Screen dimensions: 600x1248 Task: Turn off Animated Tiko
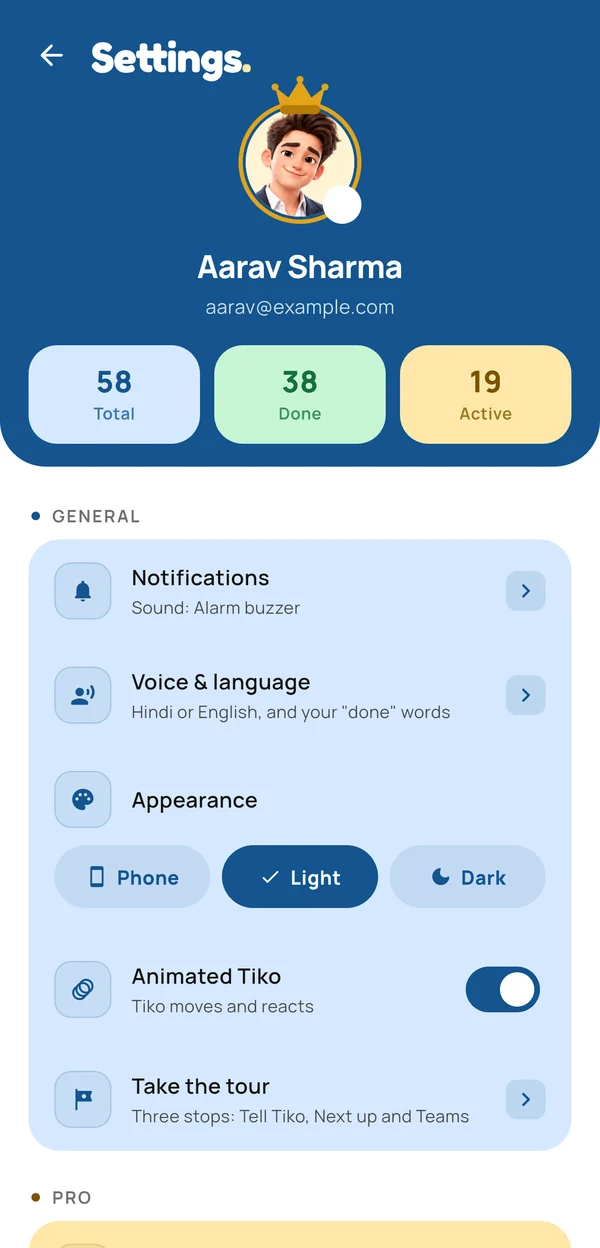[x=503, y=990]
